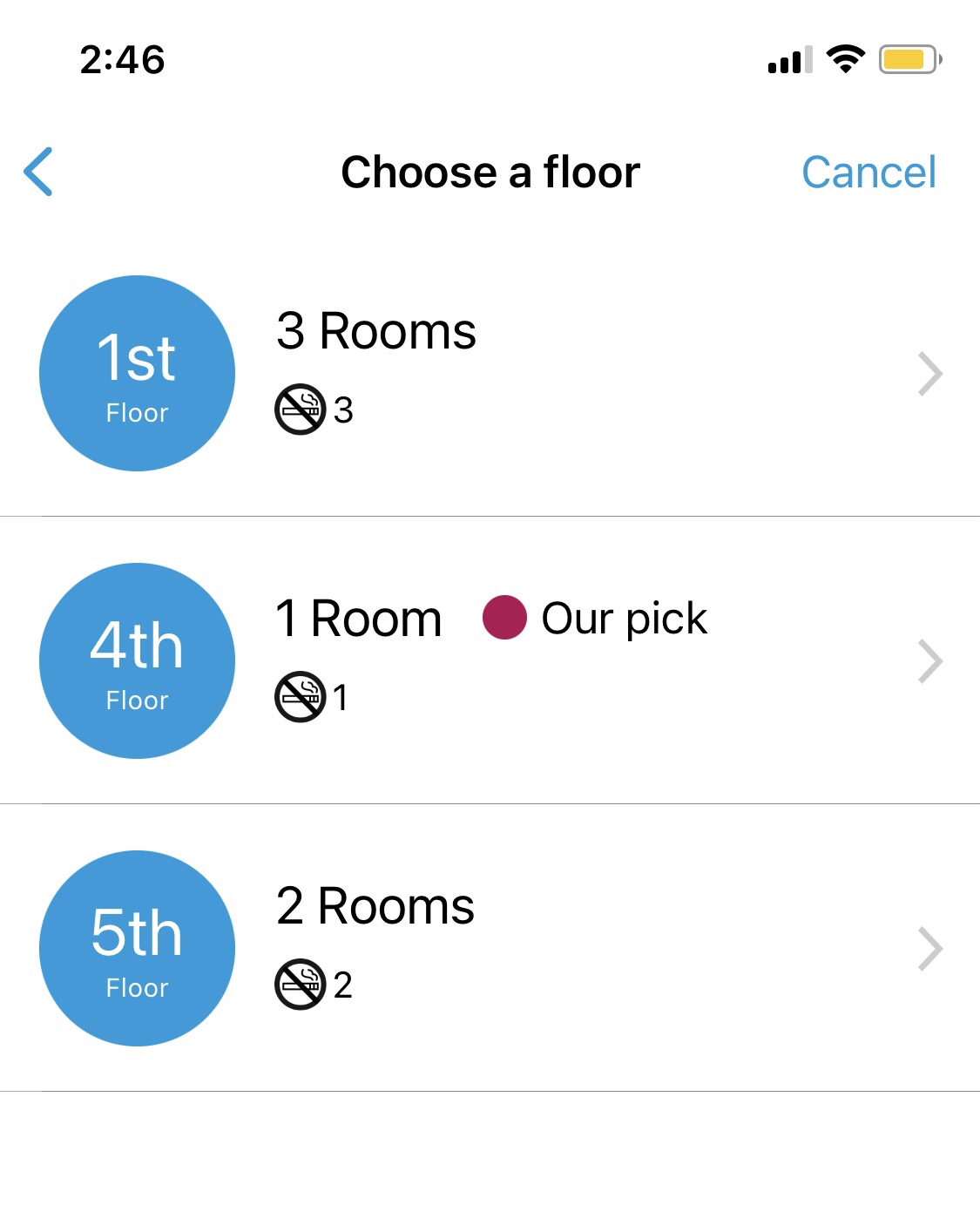Open the '1 Room' entry
Image resolution: width=980 pixels, height=1205 pixels.
click(x=359, y=619)
